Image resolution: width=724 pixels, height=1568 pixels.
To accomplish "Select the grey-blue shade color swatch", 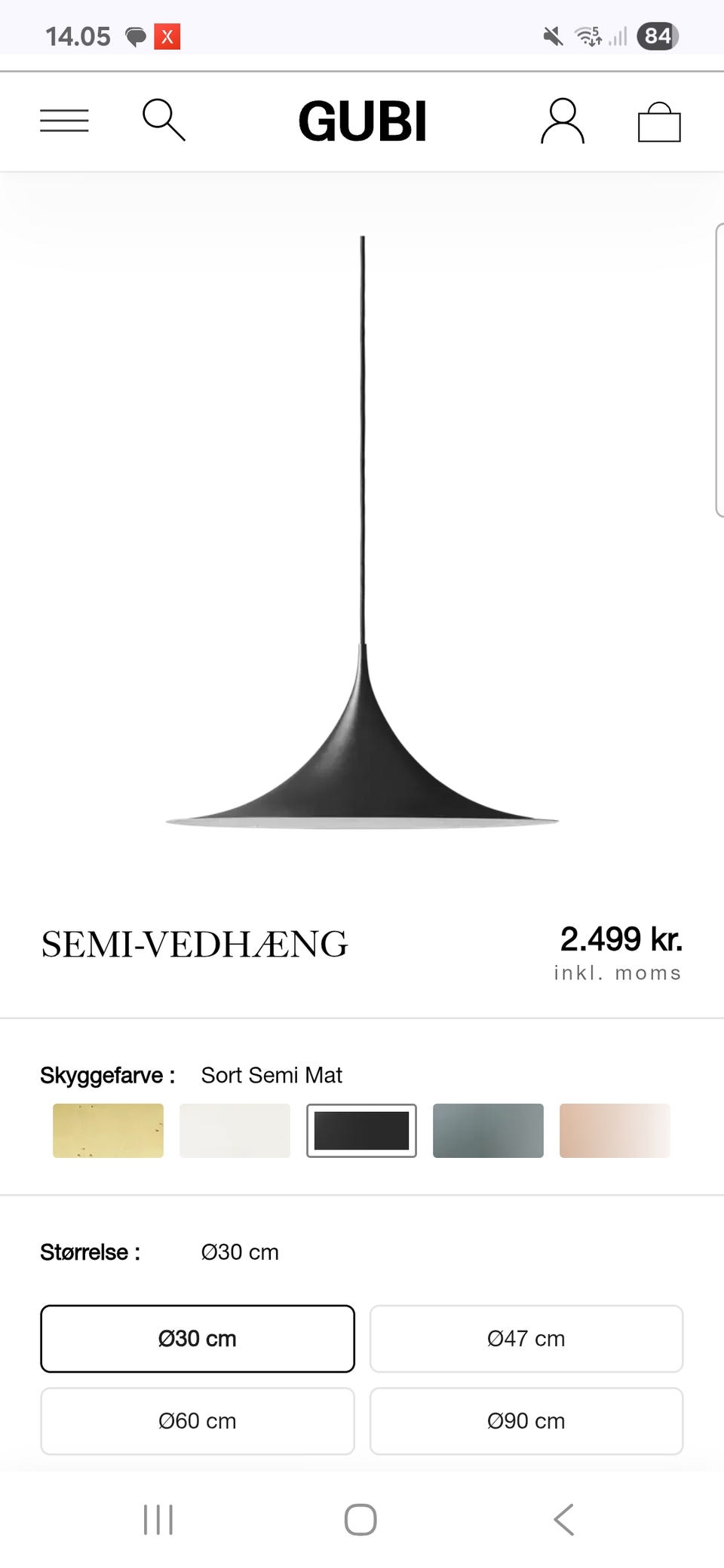I will click(488, 1131).
